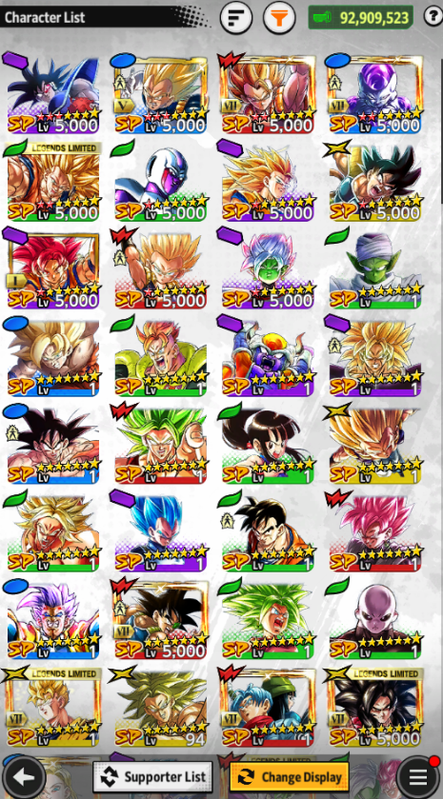Image resolution: width=443 pixels, height=799 pixels.
Task: Select the Piccolo character card
Action: click(375, 270)
